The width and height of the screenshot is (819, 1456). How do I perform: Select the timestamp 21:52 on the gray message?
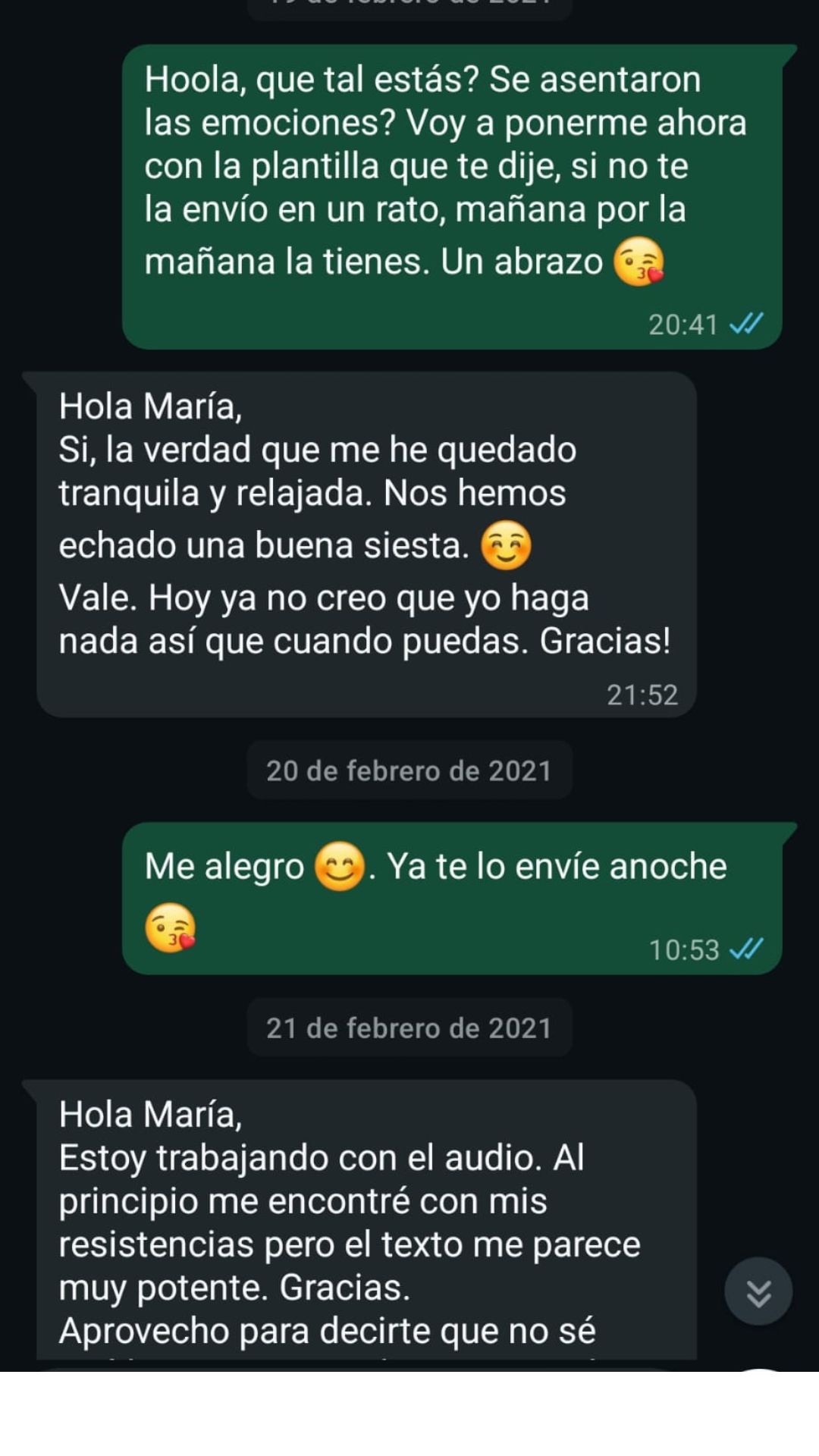coord(644,695)
